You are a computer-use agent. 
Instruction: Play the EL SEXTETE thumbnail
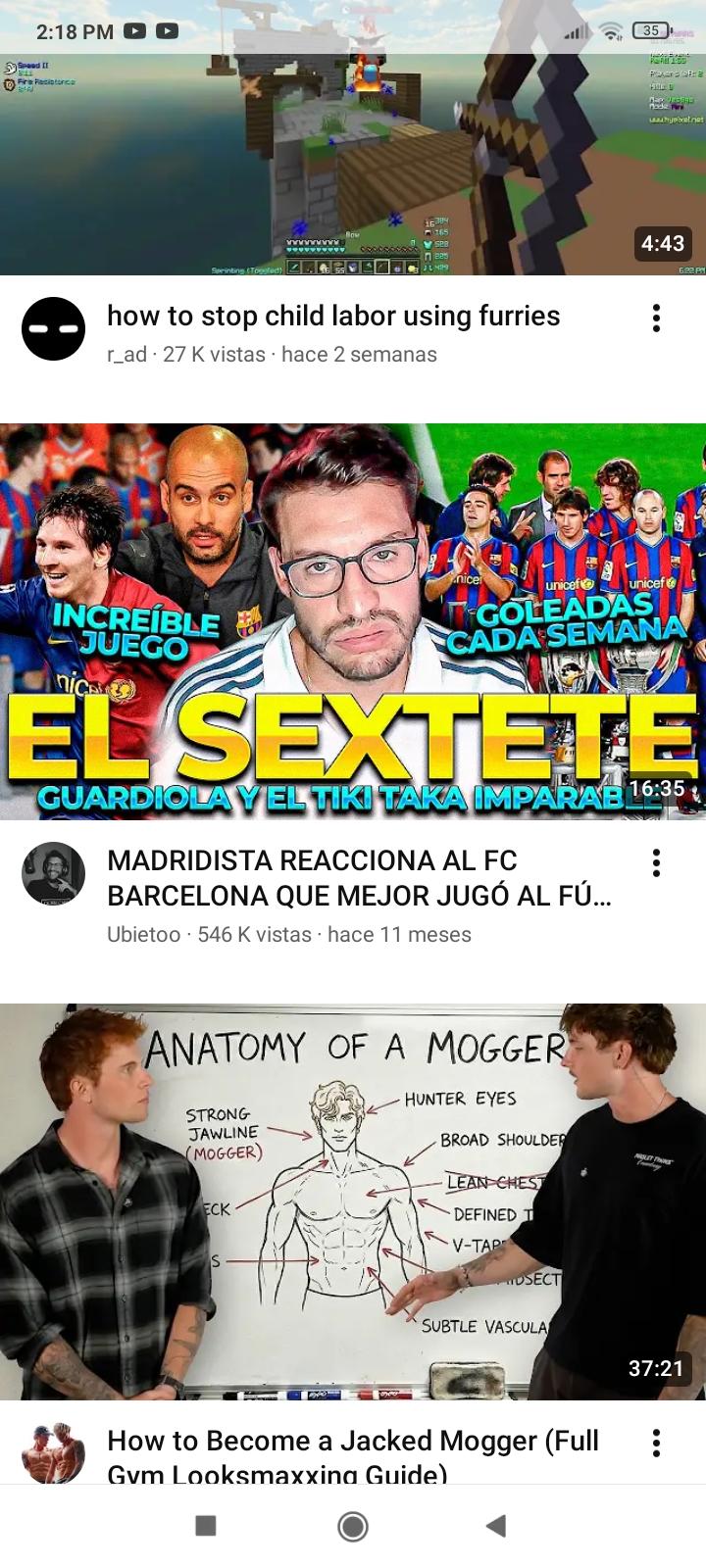[x=353, y=617]
